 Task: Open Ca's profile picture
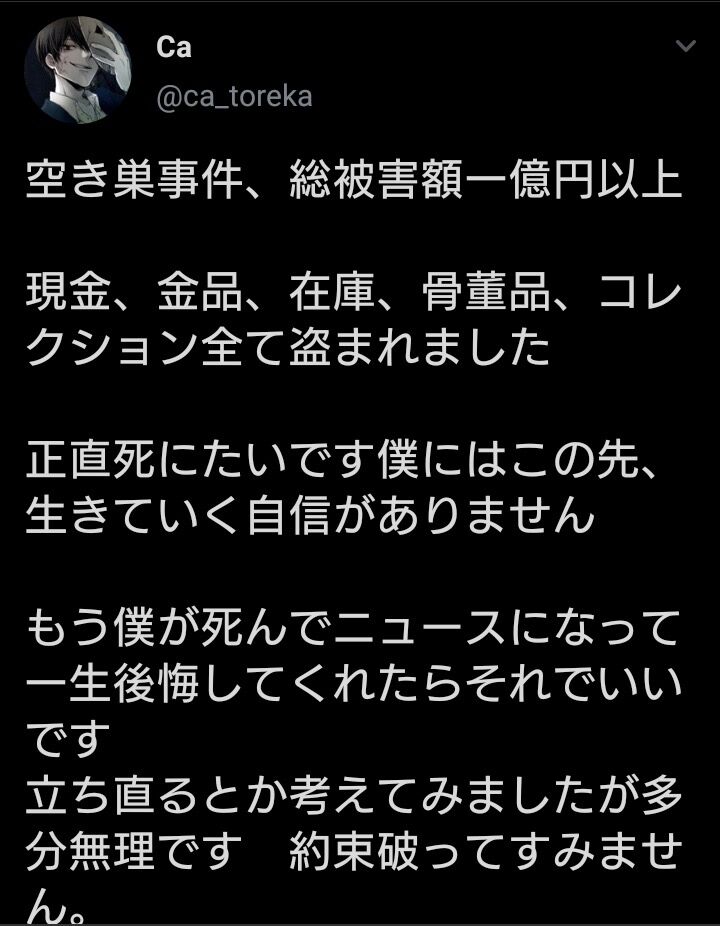[78, 70]
